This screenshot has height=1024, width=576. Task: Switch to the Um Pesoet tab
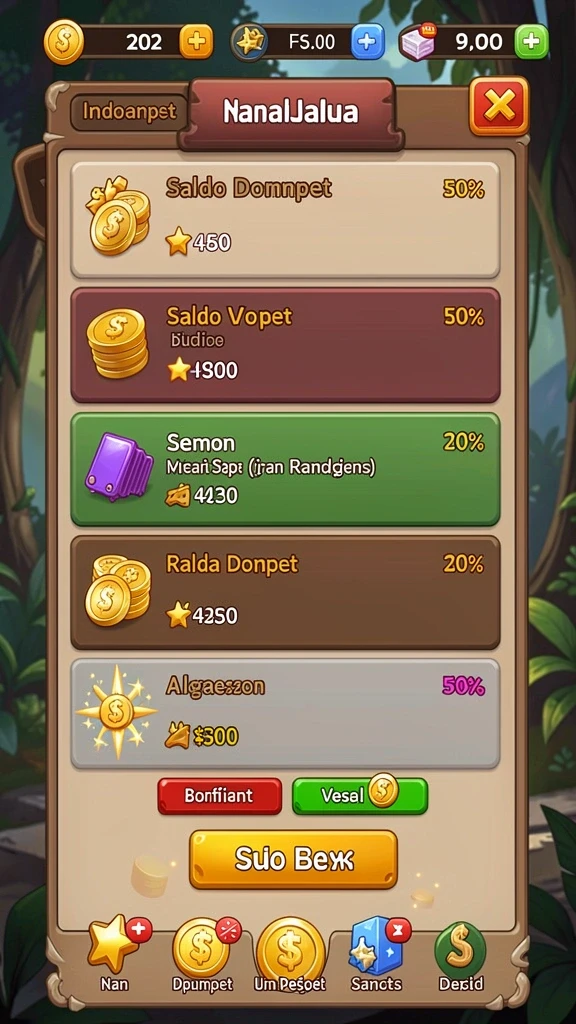coord(291,955)
